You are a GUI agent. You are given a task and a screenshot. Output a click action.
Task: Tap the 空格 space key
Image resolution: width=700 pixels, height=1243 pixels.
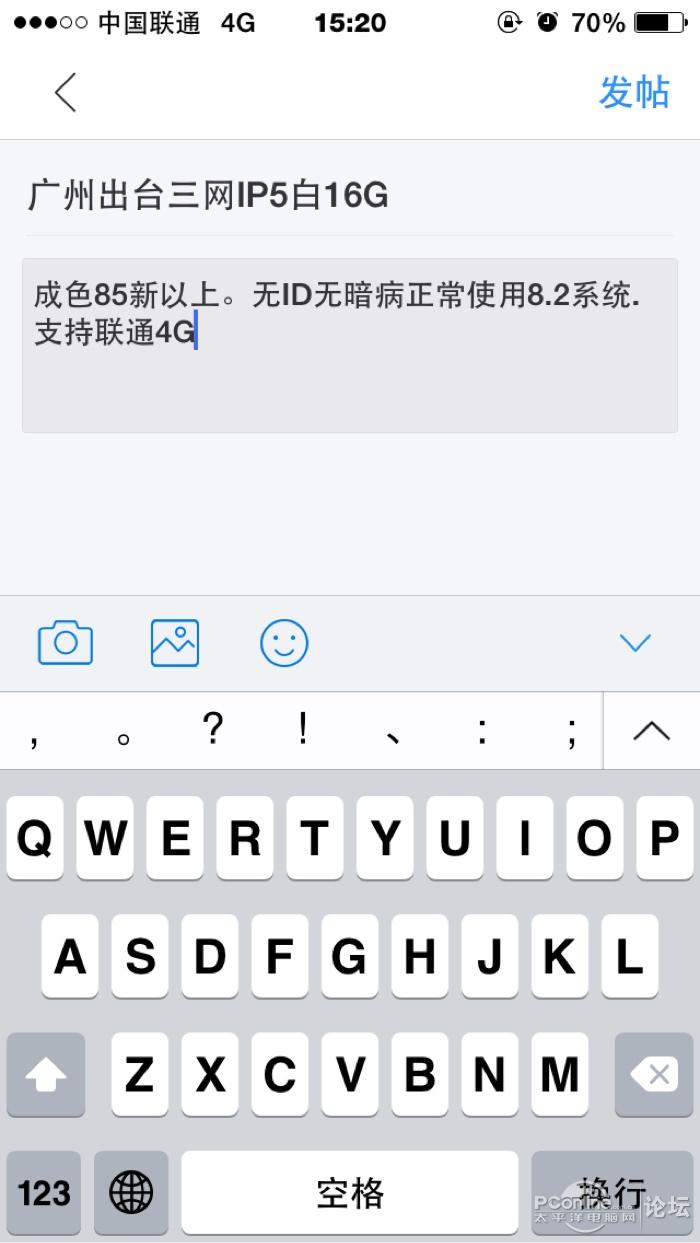350,1192
